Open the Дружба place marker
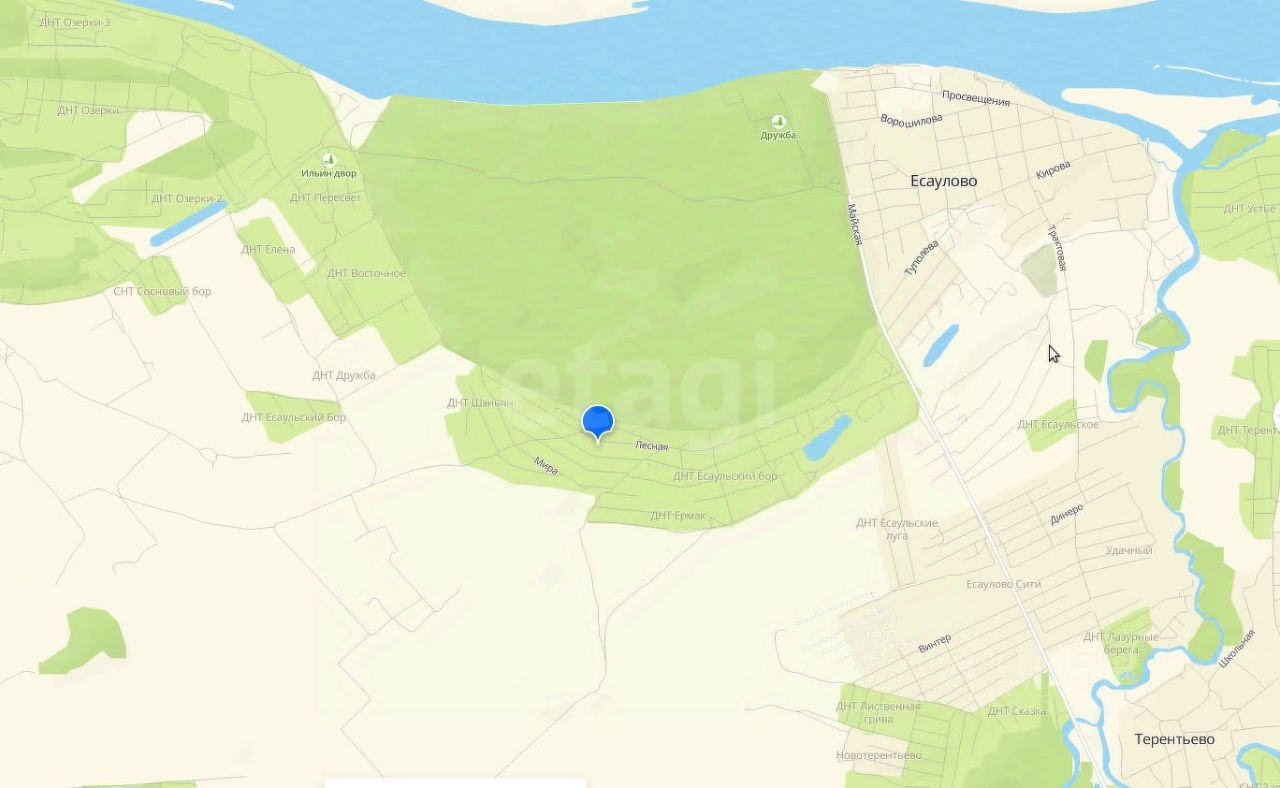 coord(778,122)
